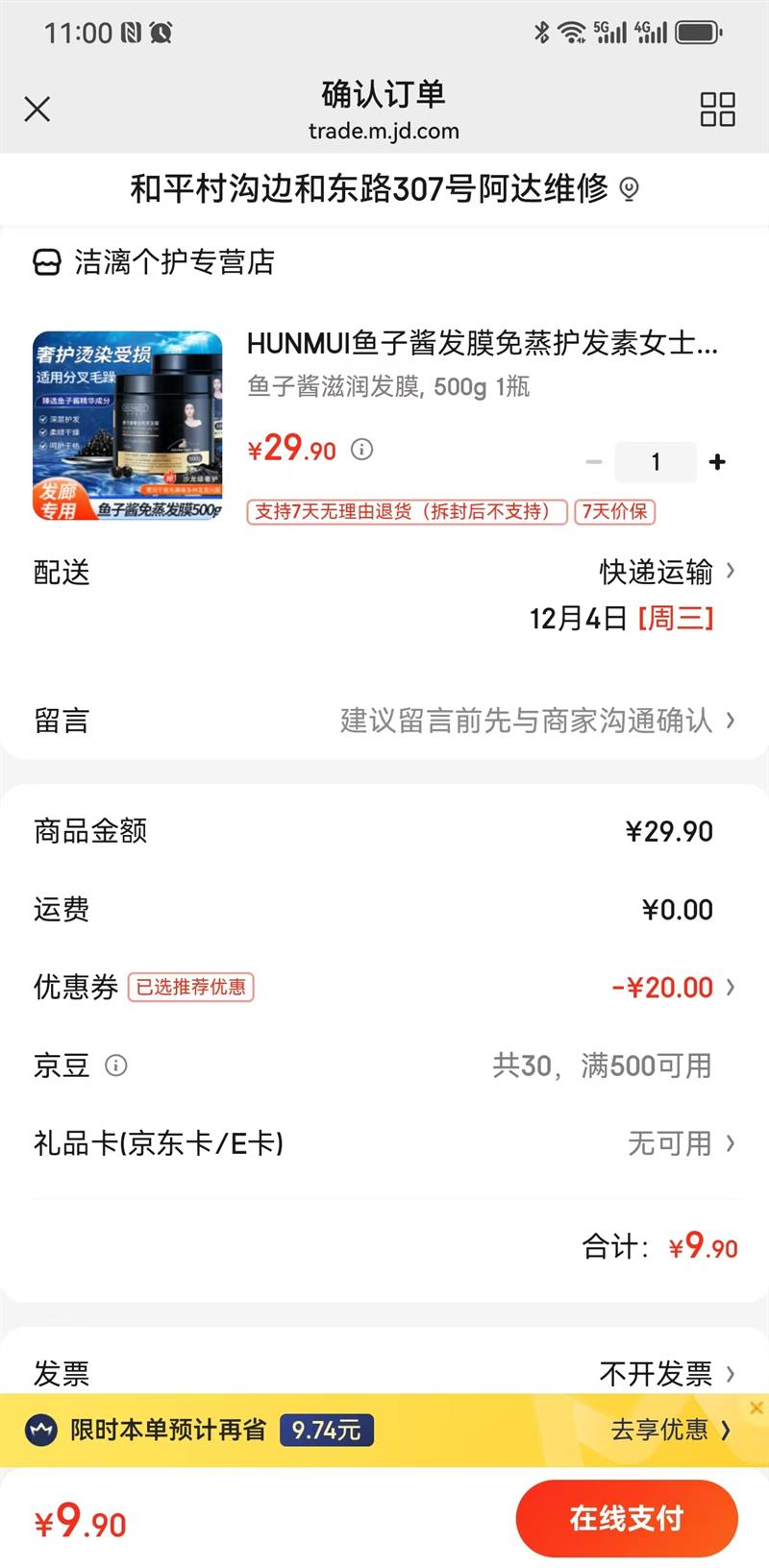Tap 去享优惠 to save more
The width and height of the screenshot is (769, 1568).
[670, 1430]
